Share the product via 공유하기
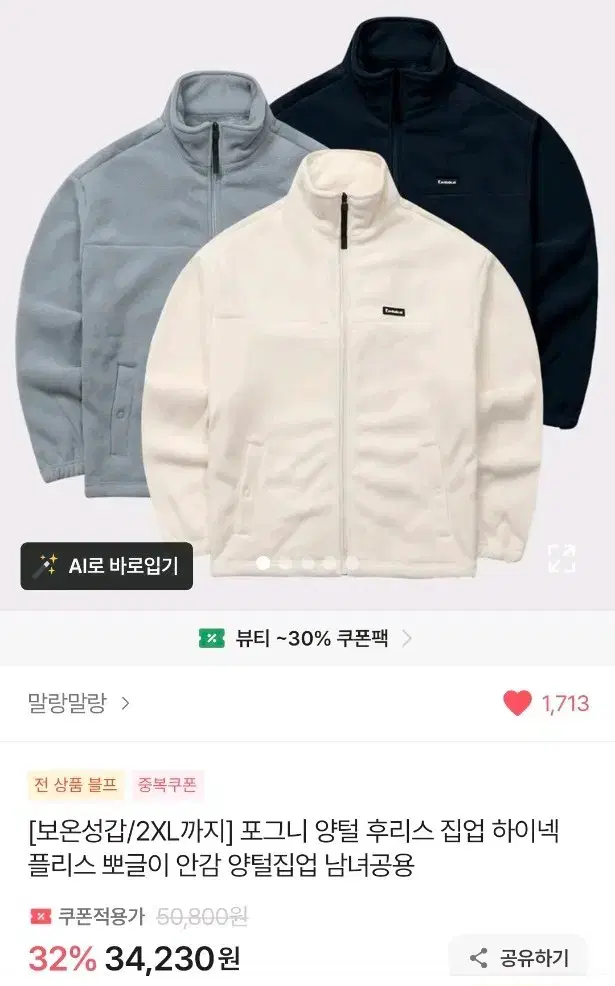Image resolution: width=615 pixels, height=986 pixels. tap(519, 958)
